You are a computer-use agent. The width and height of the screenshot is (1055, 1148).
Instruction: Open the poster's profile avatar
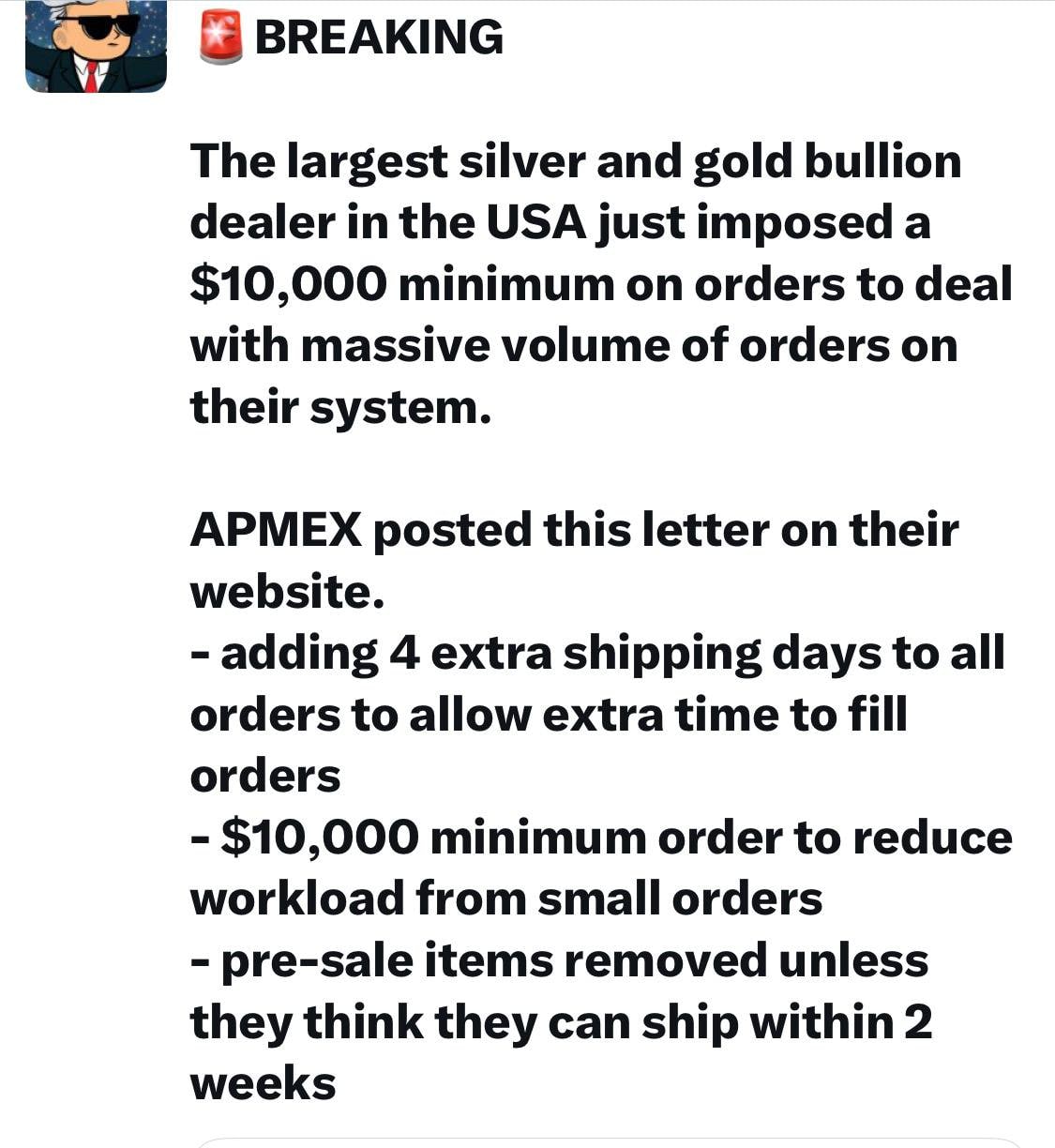96,46
